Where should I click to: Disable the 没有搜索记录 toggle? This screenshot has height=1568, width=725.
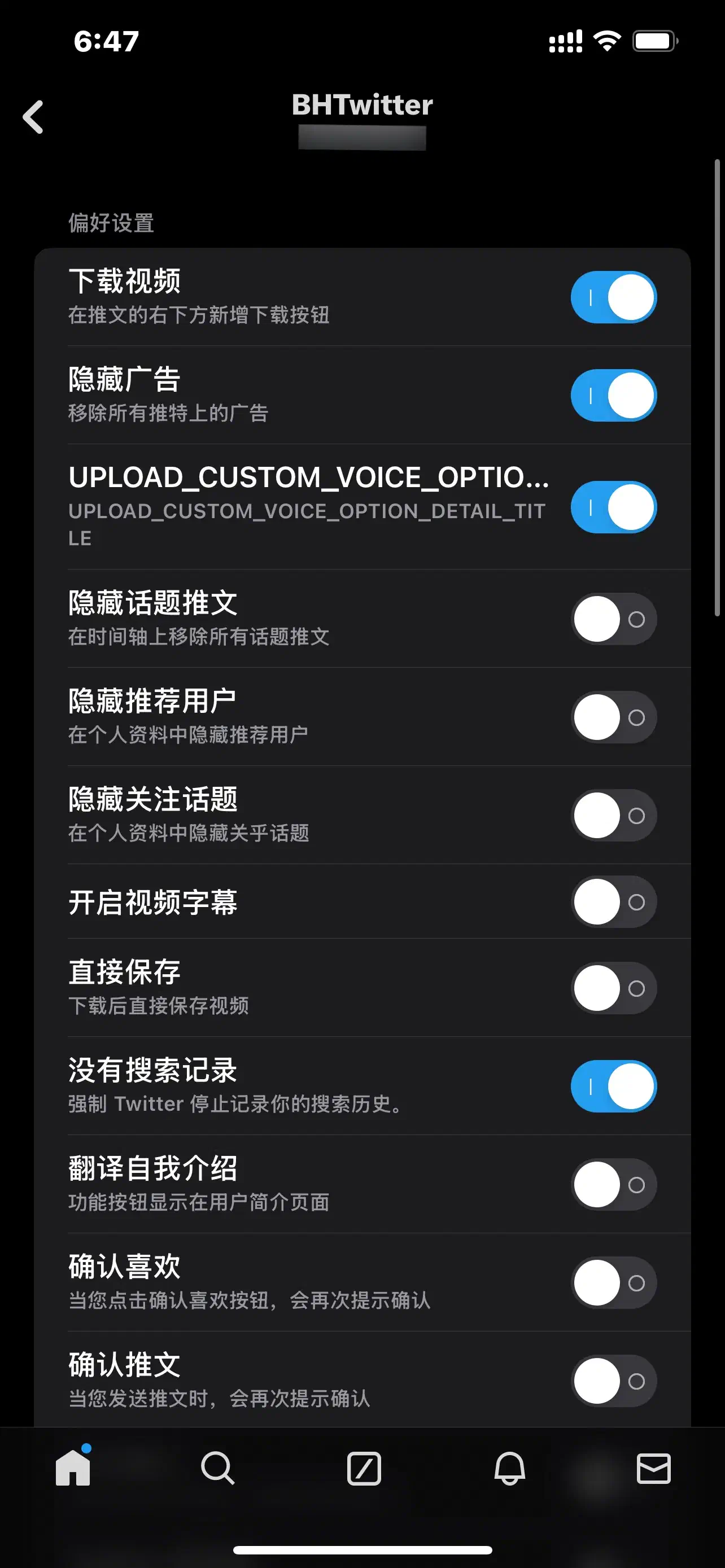click(613, 1087)
